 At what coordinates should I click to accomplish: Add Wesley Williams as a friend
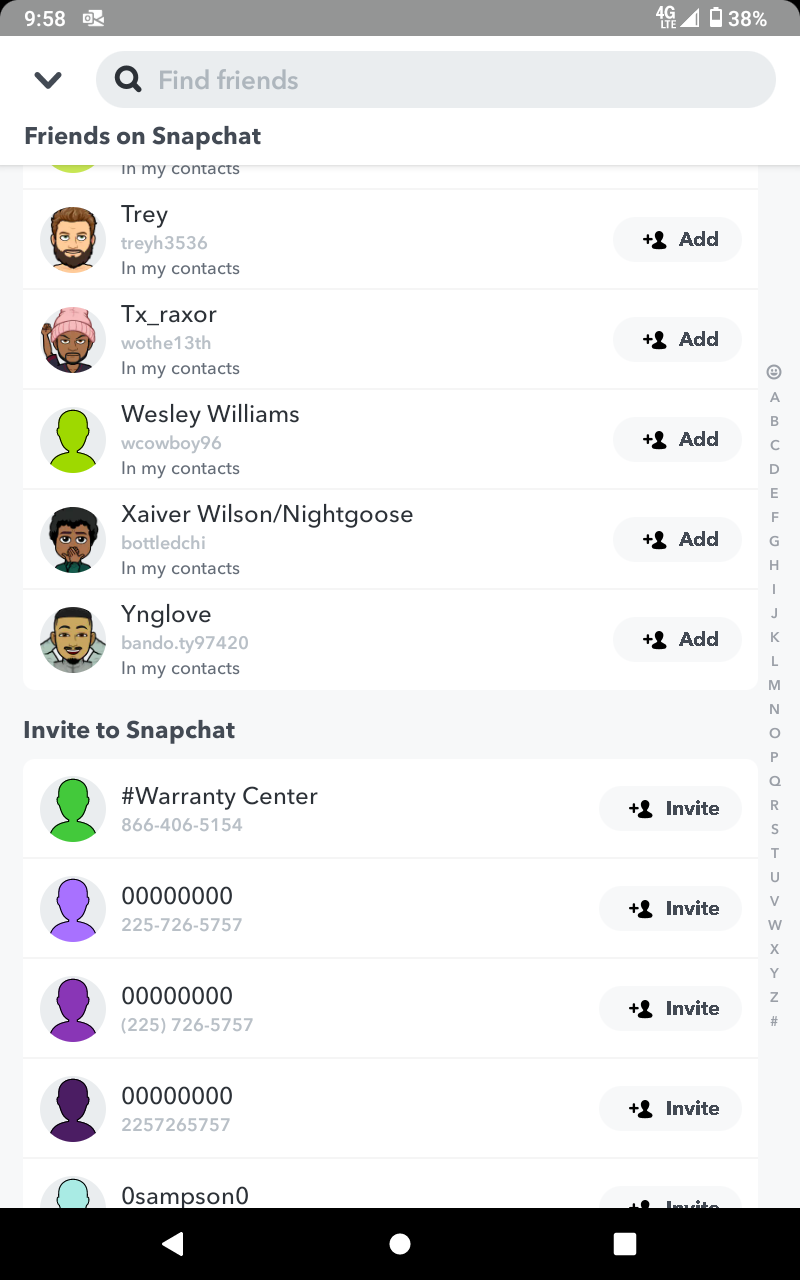[x=677, y=440]
